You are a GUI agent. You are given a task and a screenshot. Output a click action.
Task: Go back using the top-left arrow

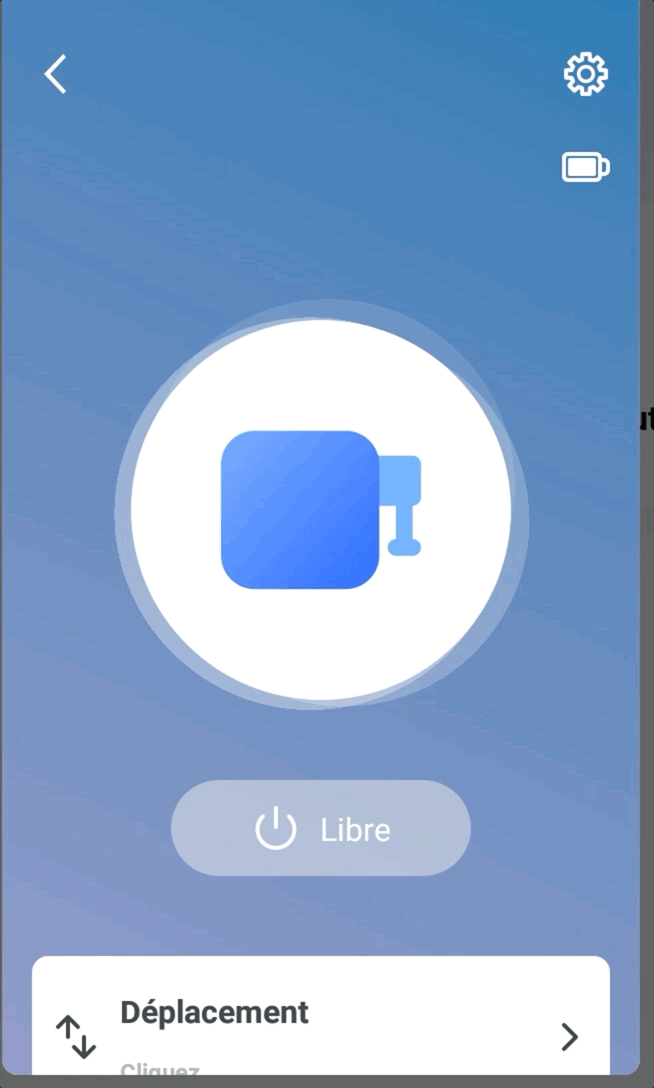pyautogui.click(x=55, y=75)
